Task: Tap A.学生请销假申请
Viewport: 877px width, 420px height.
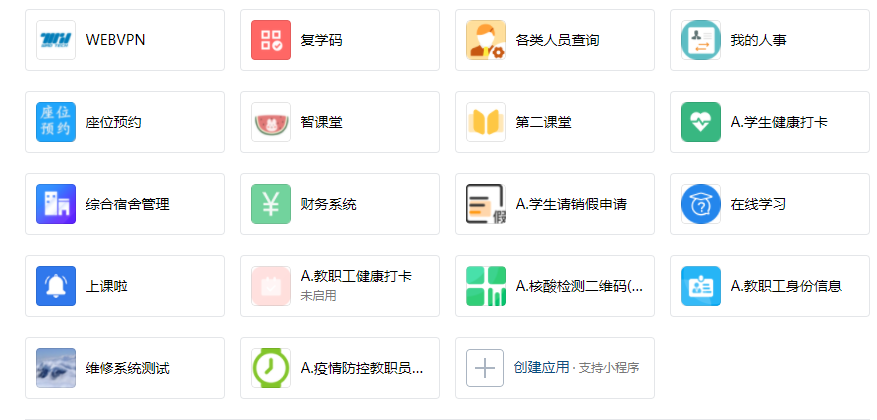Action: (554, 204)
